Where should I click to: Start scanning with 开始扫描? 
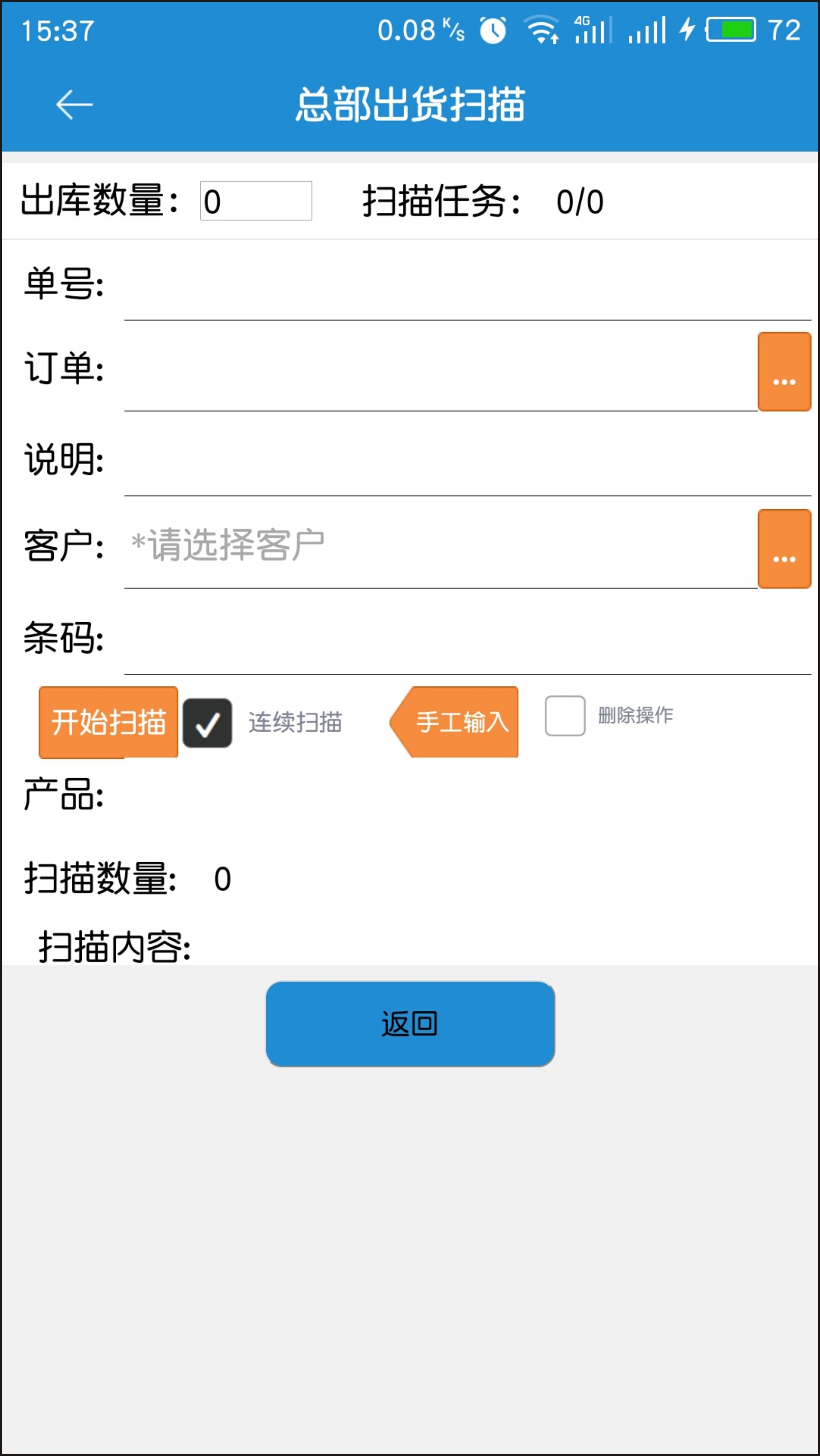pos(108,722)
